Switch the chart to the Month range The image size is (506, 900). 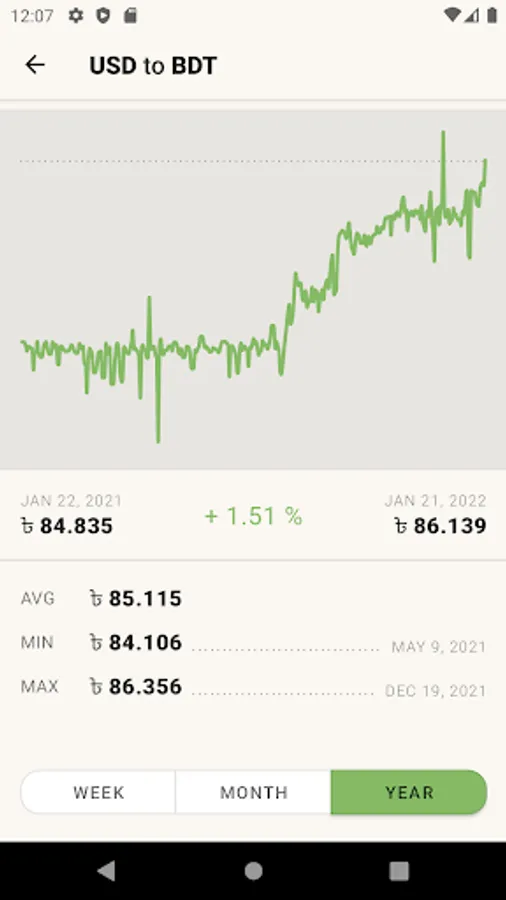point(254,792)
